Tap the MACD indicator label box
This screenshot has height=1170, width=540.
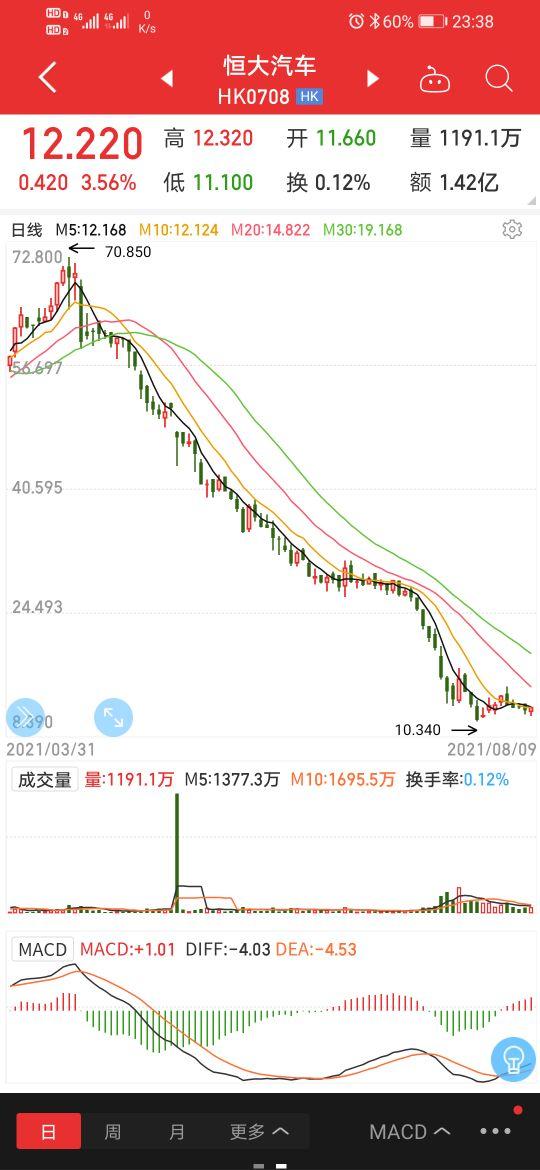point(43,949)
